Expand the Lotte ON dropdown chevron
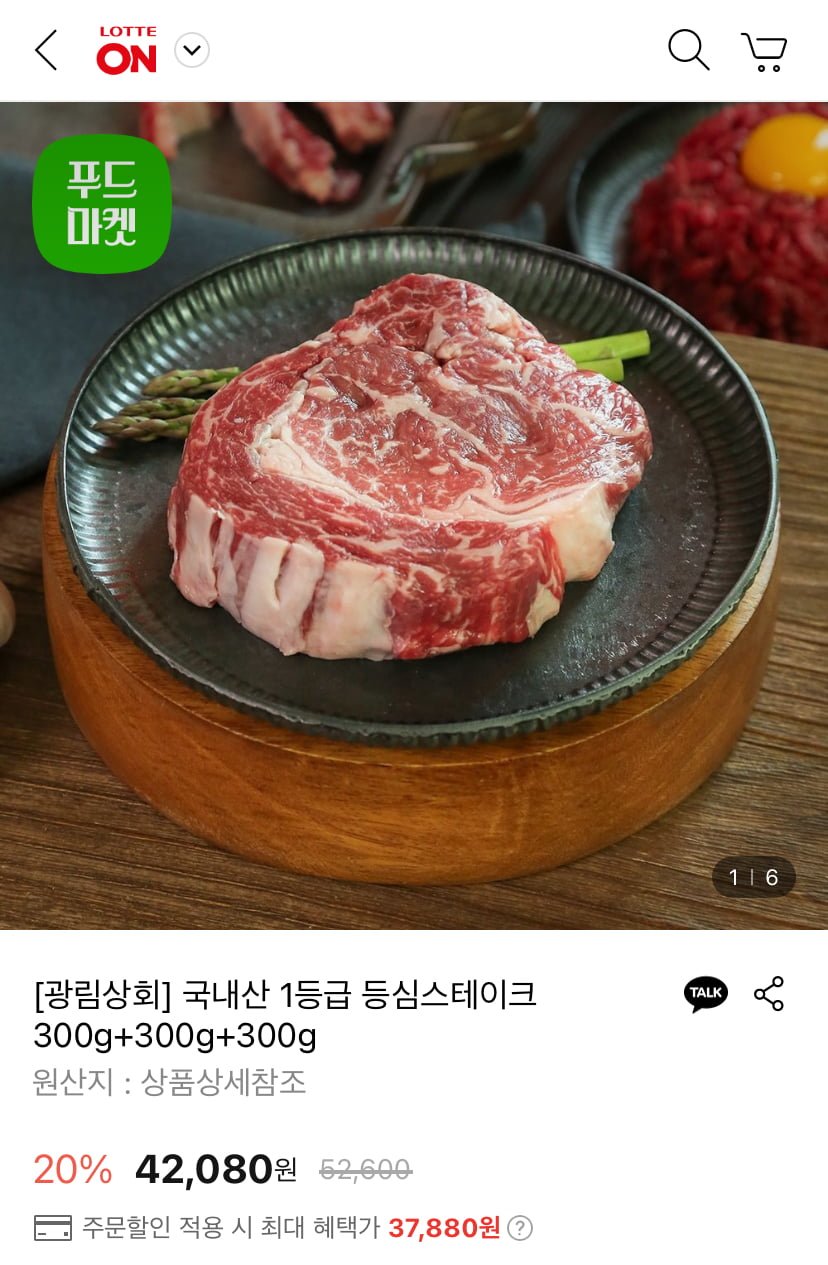The width and height of the screenshot is (828, 1265). point(192,50)
